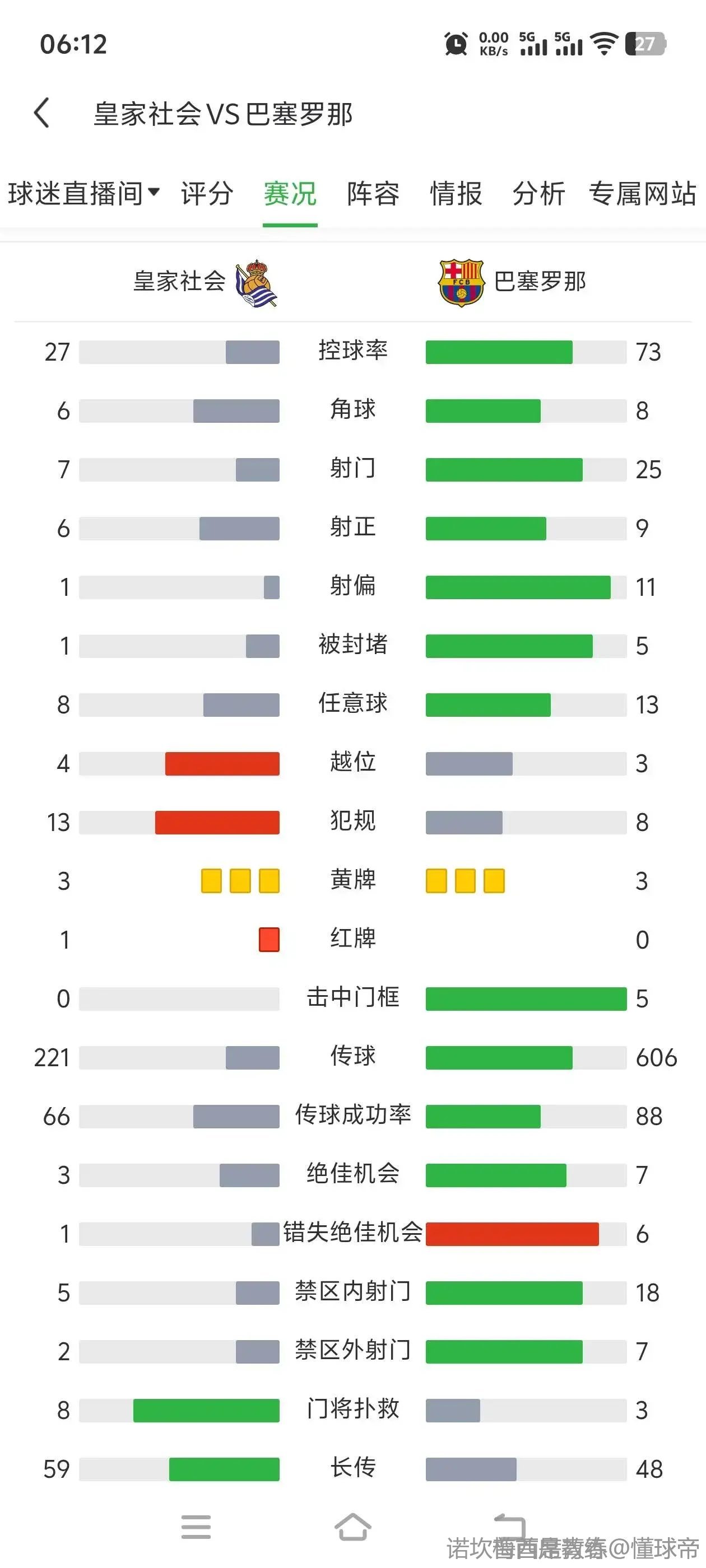Tap the system home button
Image resolution: width=706 pixels, height=1568 pixels.
click(x=352, y=1527)
